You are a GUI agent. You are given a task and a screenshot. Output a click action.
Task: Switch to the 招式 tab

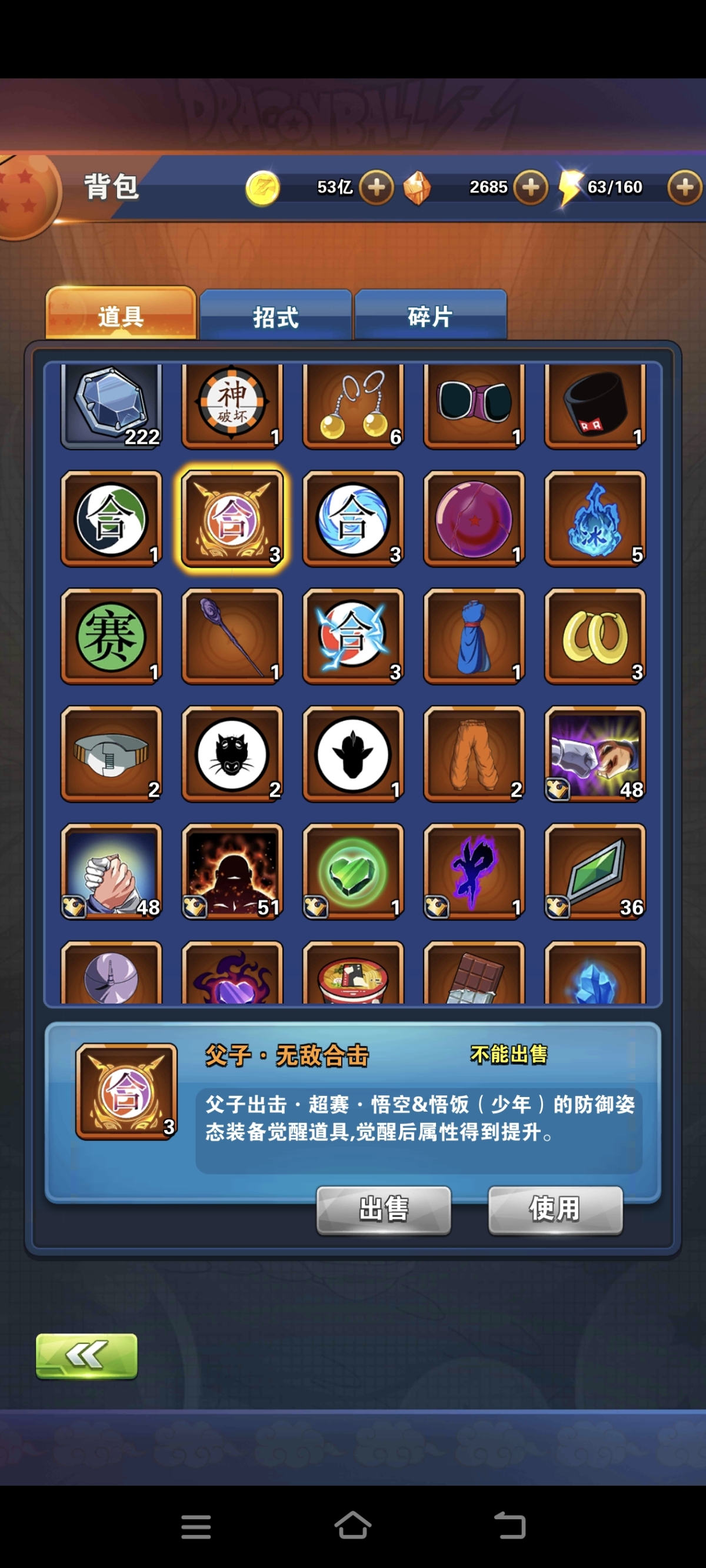point(275,316)
